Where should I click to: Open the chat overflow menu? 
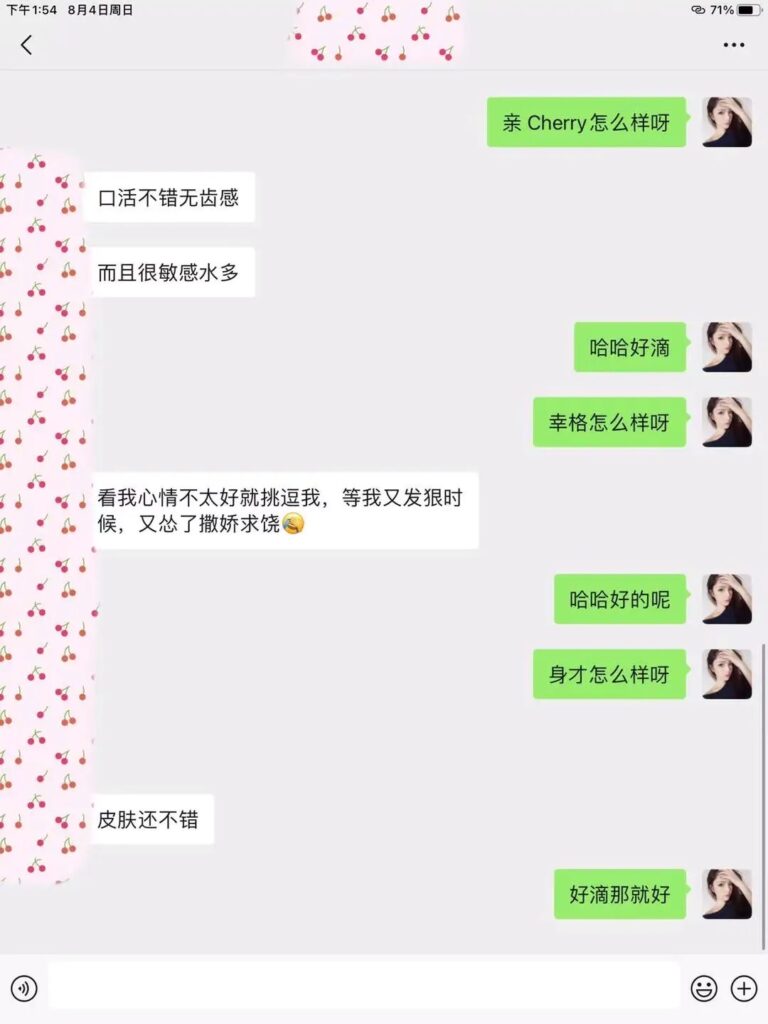tap(734, 45)
